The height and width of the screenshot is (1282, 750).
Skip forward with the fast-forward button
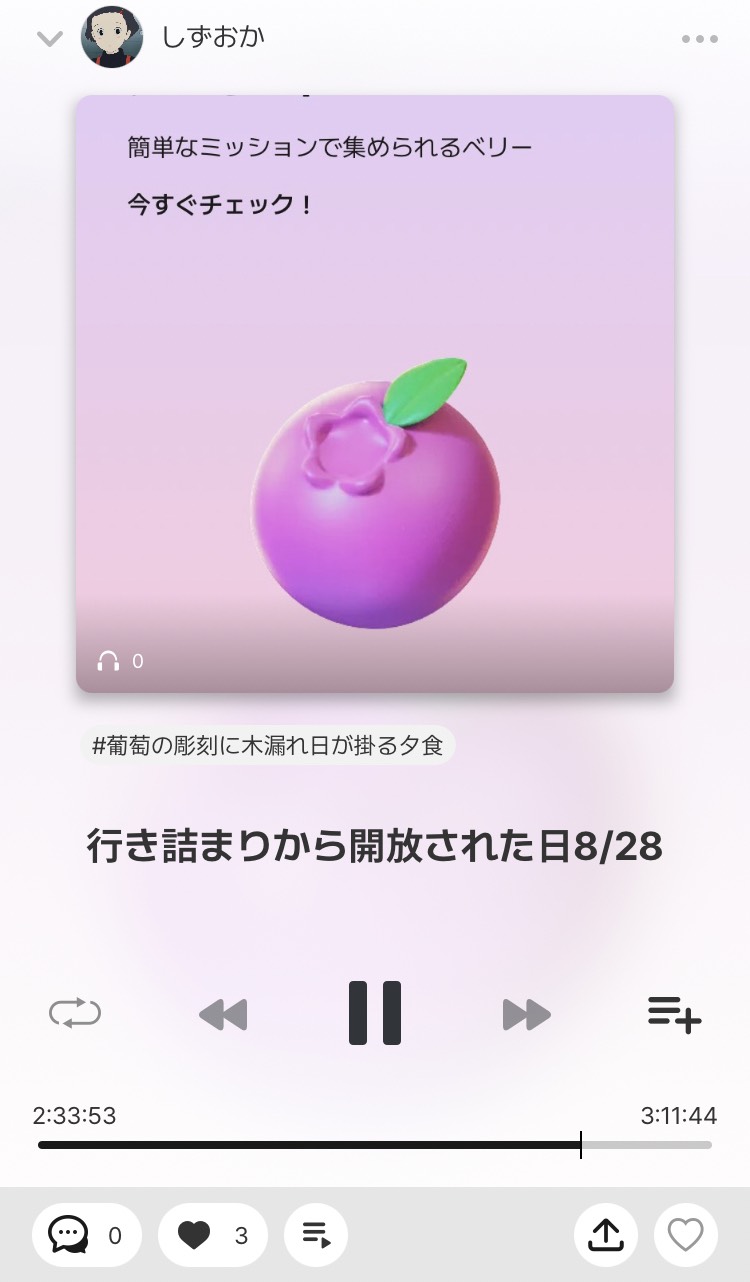[525, 1014]
